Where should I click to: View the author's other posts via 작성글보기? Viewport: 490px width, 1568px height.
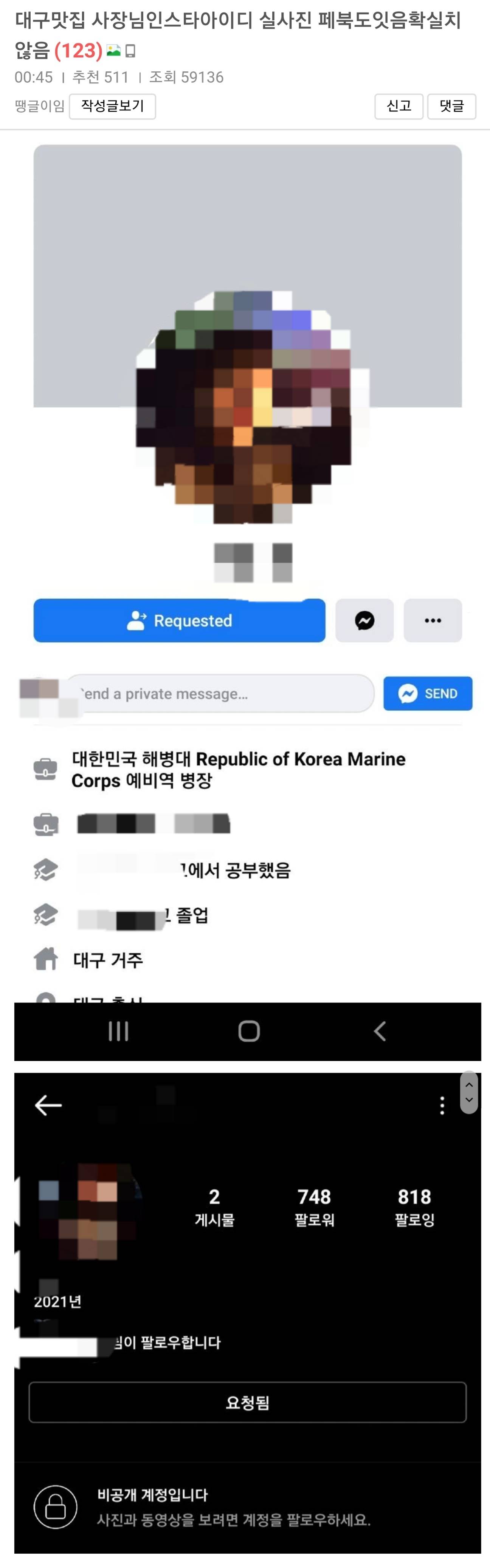(x=112, y=107)
